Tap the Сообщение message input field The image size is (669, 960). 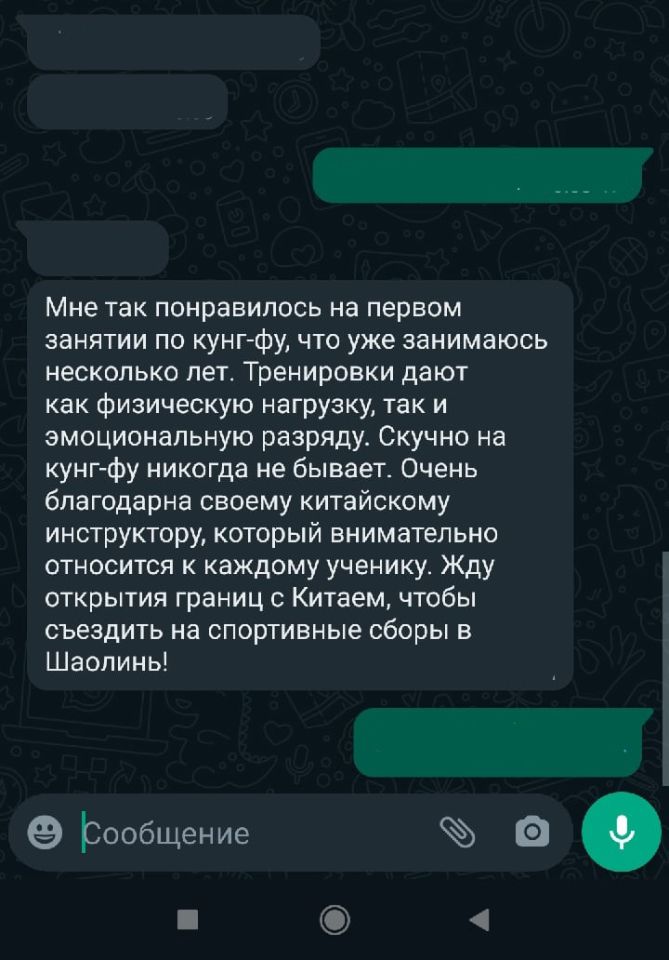point(250,833)
